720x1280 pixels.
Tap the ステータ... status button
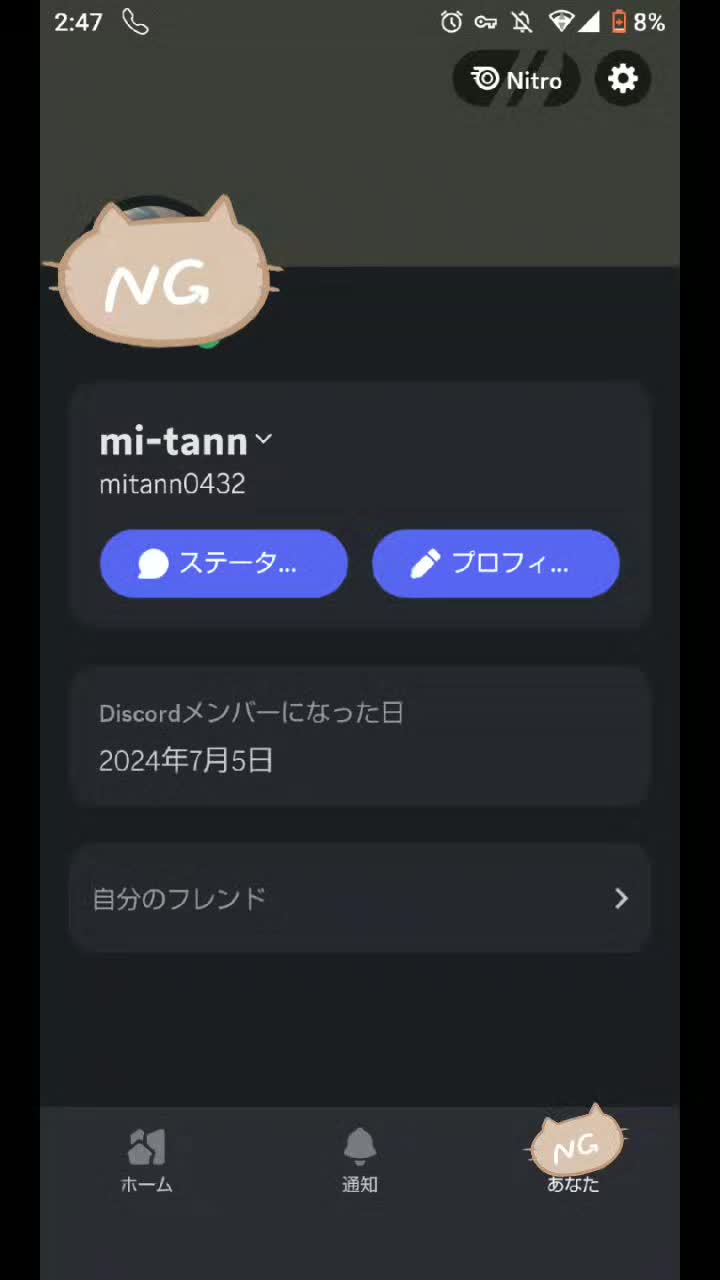point(224,564)
